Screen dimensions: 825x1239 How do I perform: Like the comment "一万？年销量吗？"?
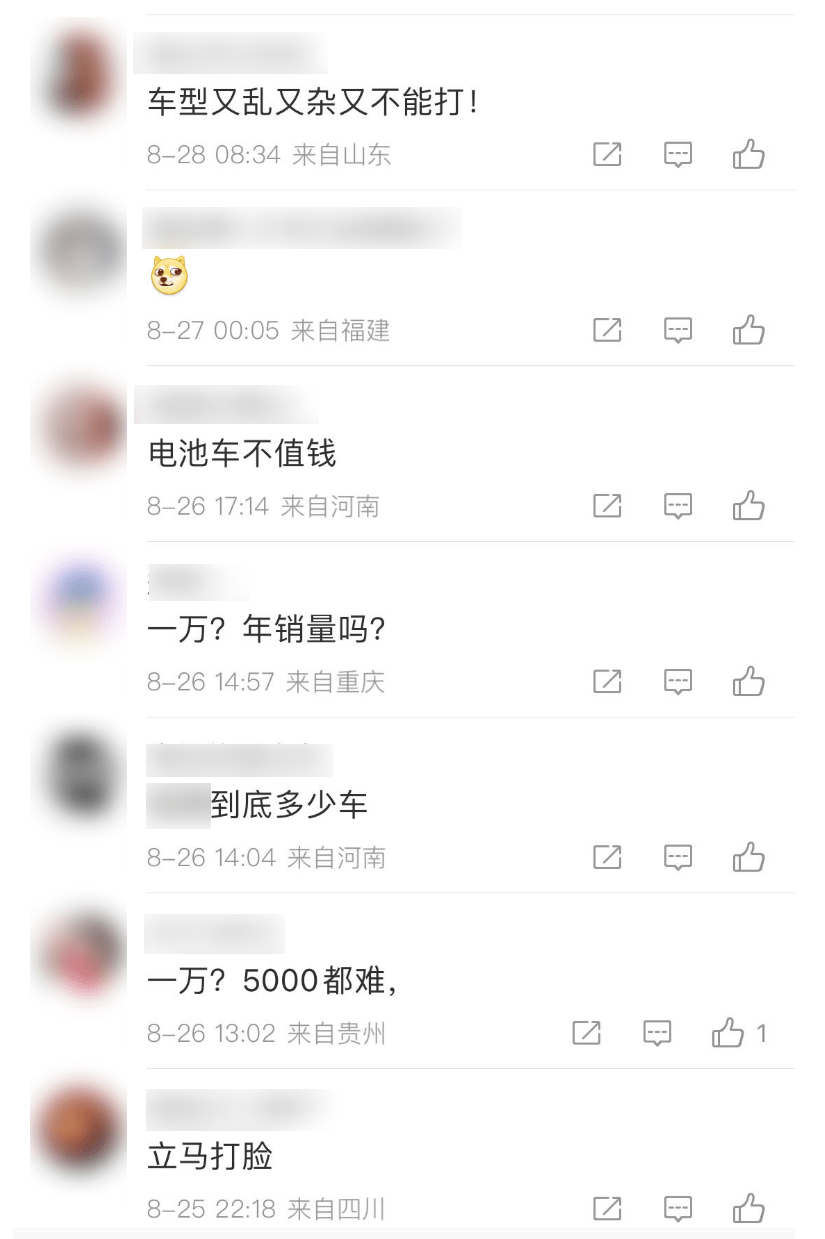tap(748, 682)
